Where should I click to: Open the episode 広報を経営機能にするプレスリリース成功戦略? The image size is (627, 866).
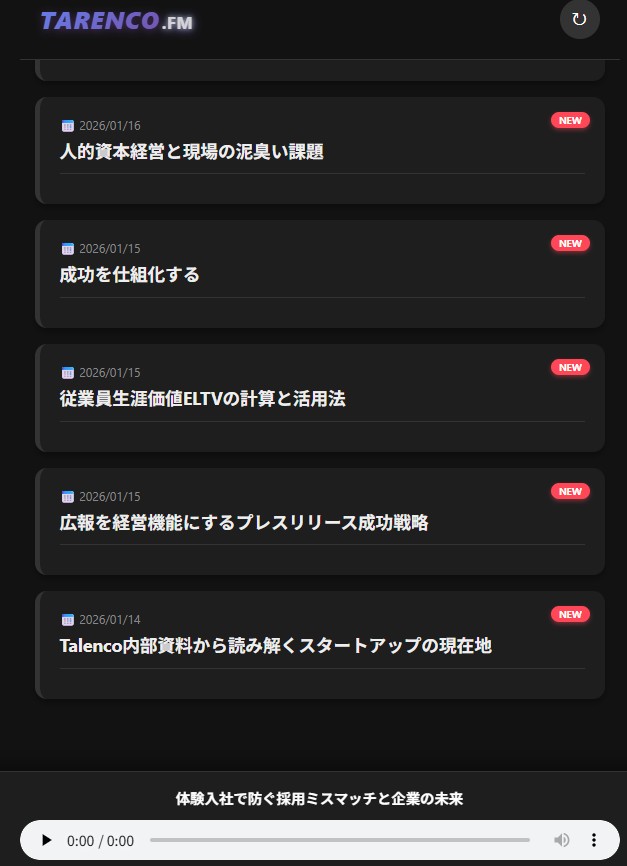click(x=244, y=522)
